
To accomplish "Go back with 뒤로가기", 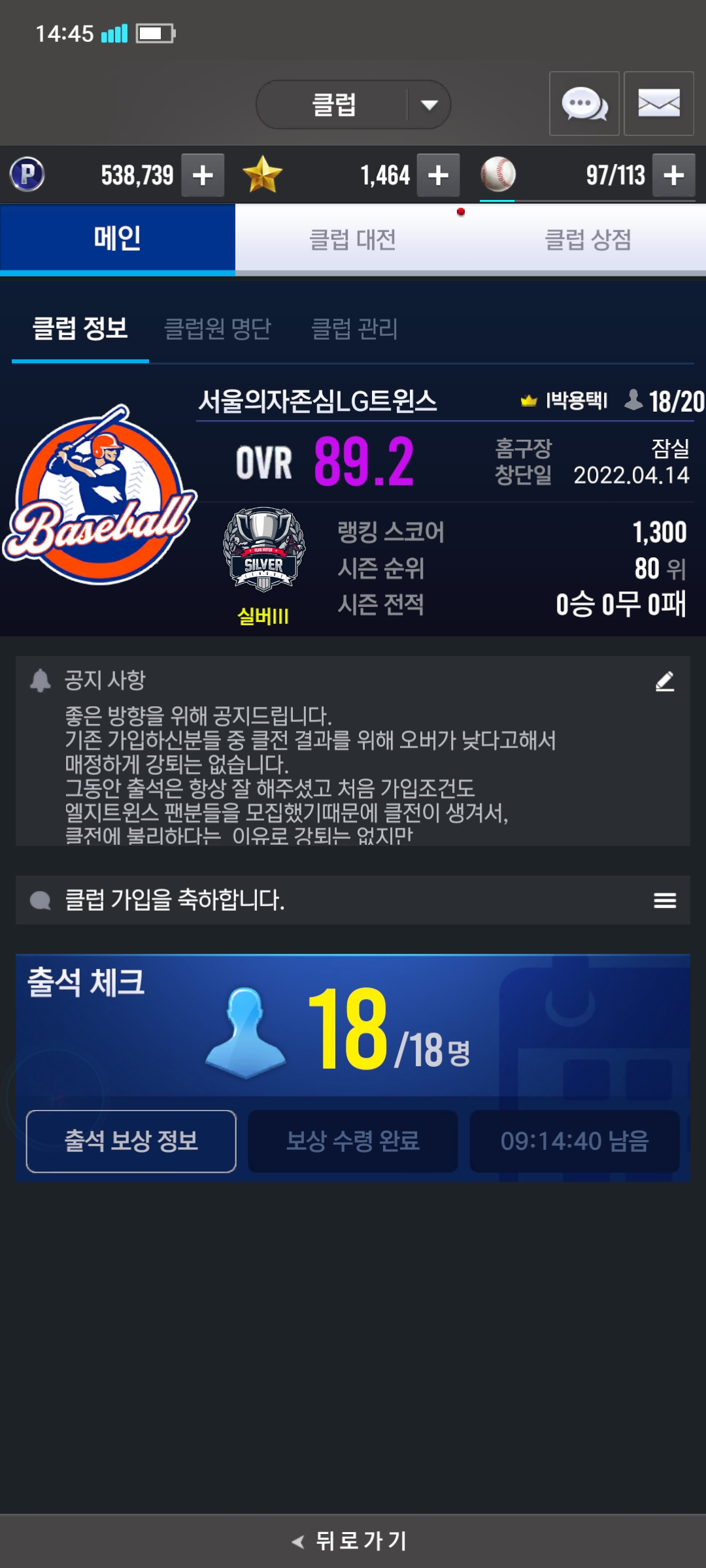I will 353,1541.
